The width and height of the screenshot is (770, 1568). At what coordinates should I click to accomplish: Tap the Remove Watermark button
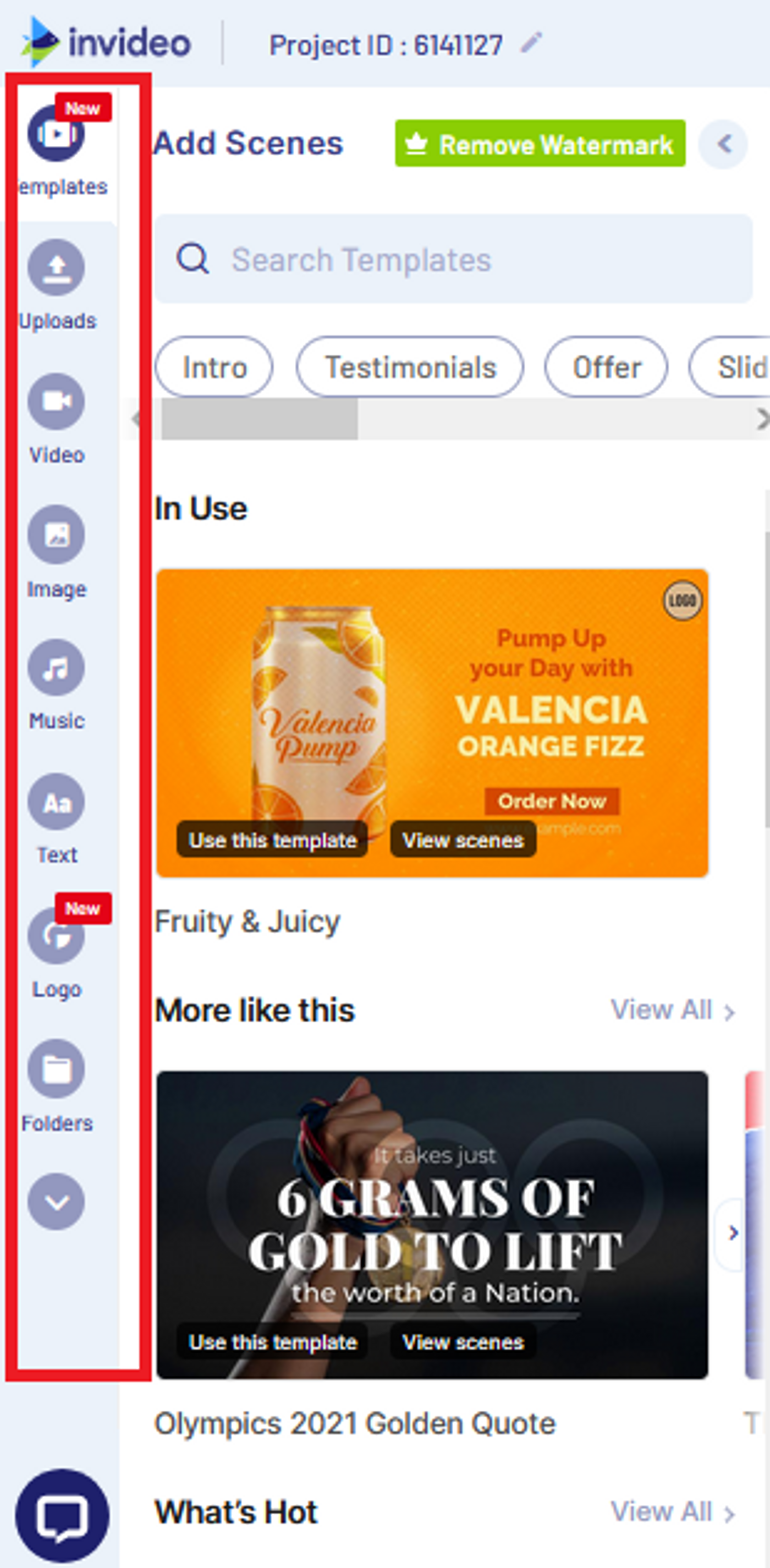pyautogui.click(x=540, y=144)
